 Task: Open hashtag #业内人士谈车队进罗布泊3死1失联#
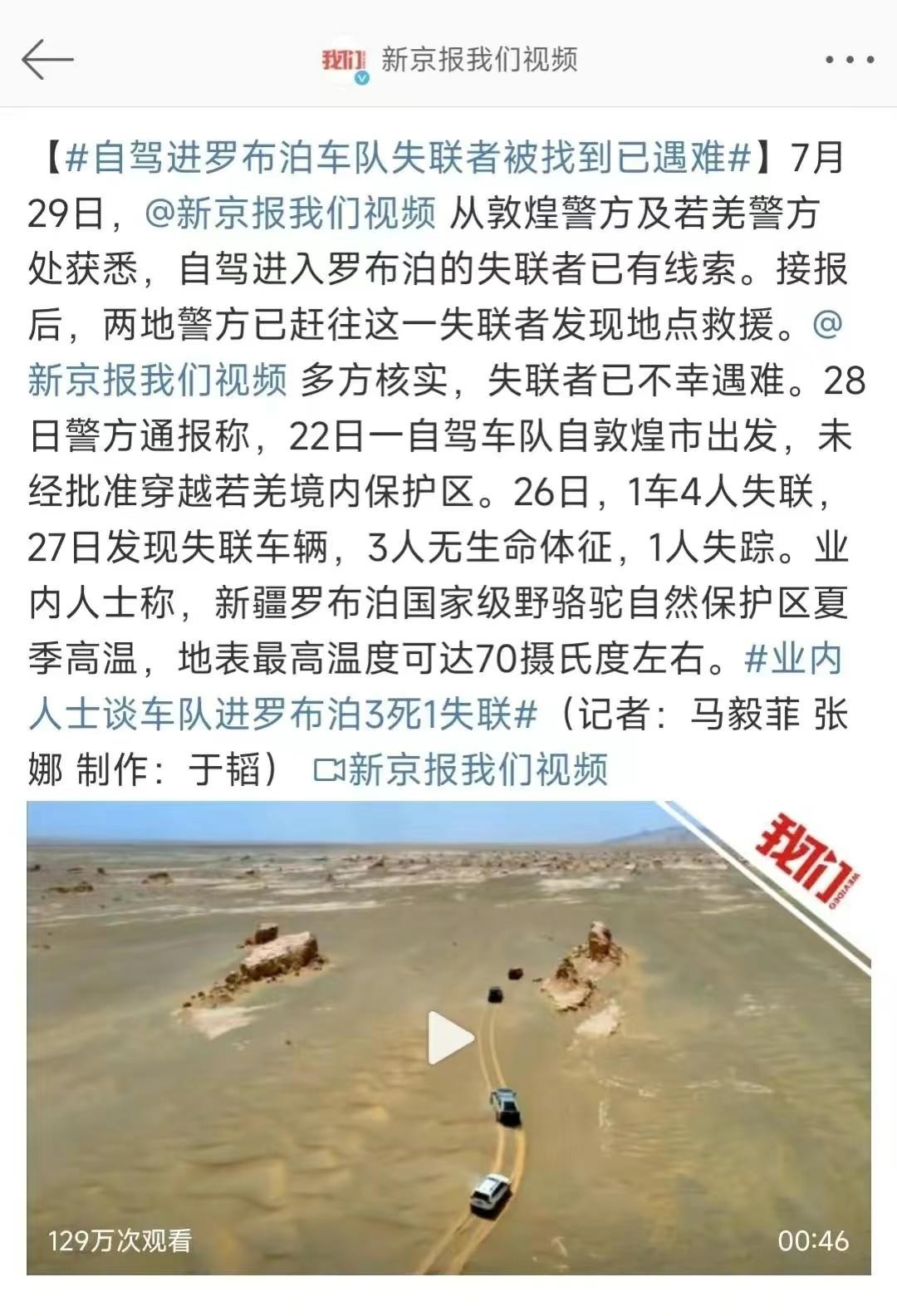[282, 714]
